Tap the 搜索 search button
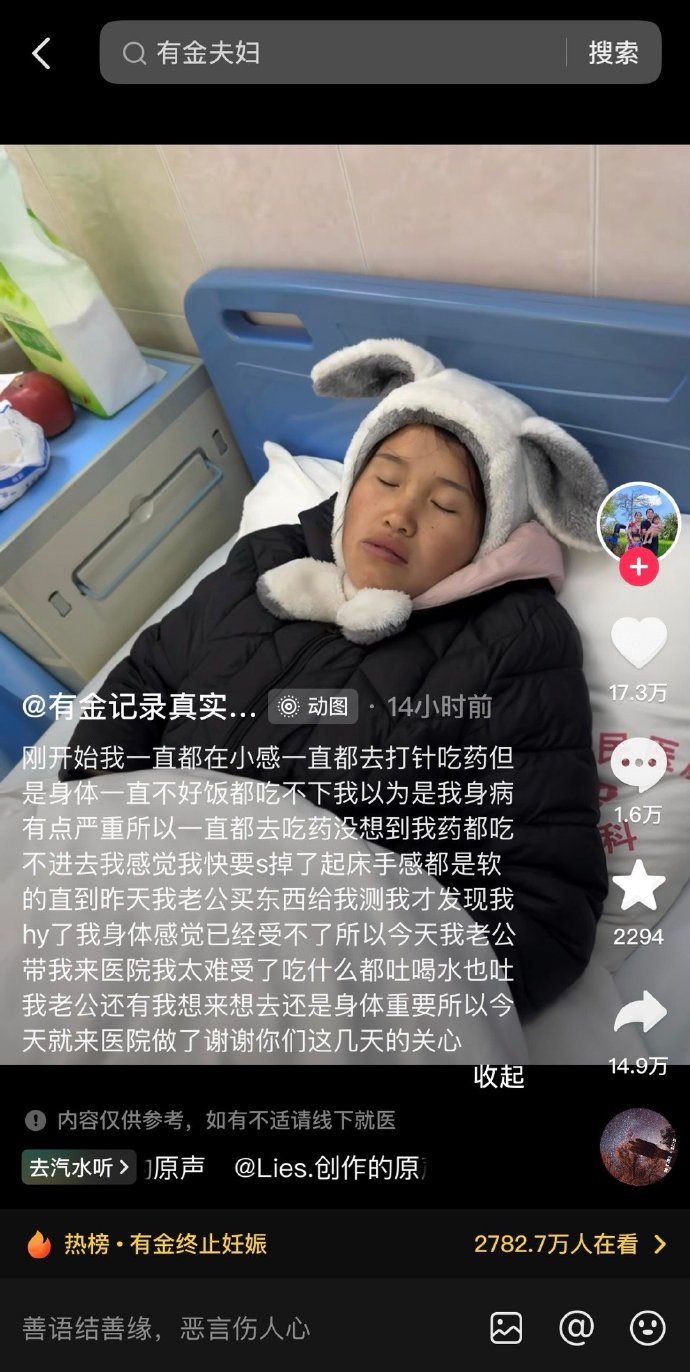This screenshot has height=1372, width=690. click(613, 53)
